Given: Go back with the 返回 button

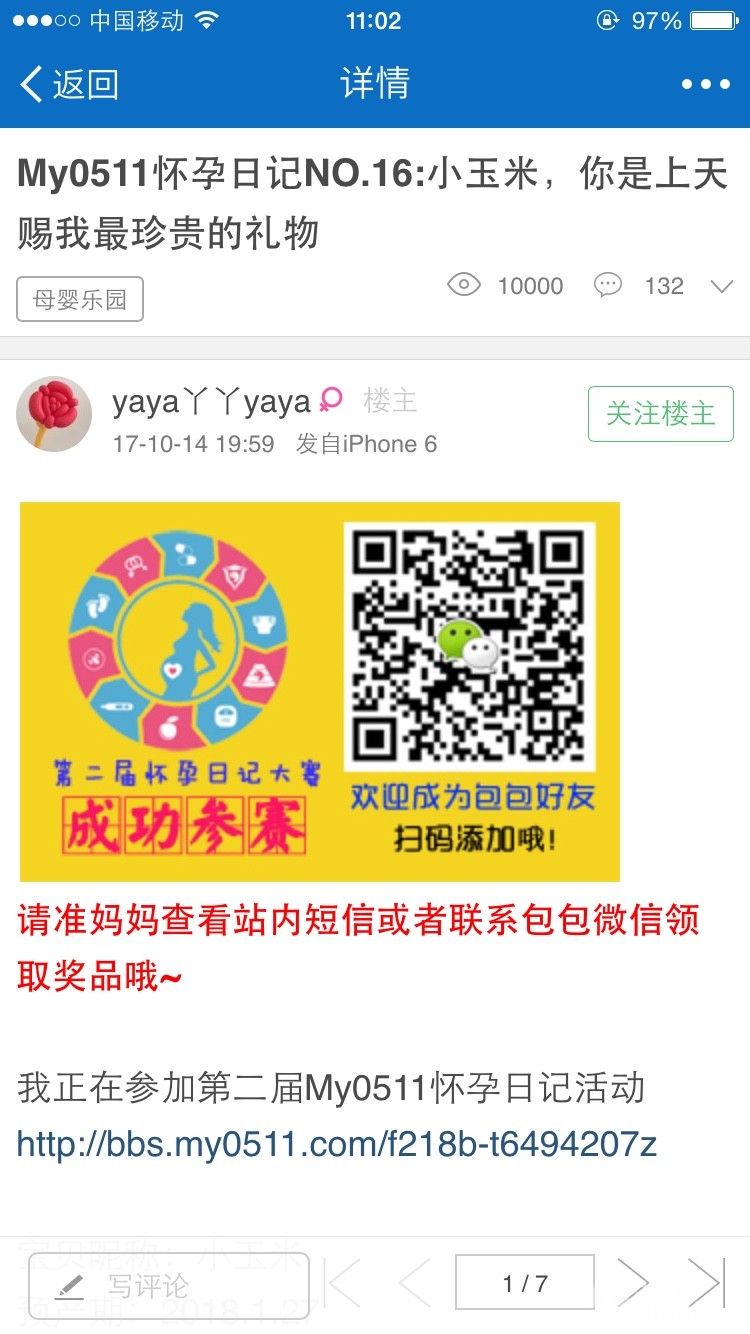Looking at the screenshot, I should tap(69, 84).
